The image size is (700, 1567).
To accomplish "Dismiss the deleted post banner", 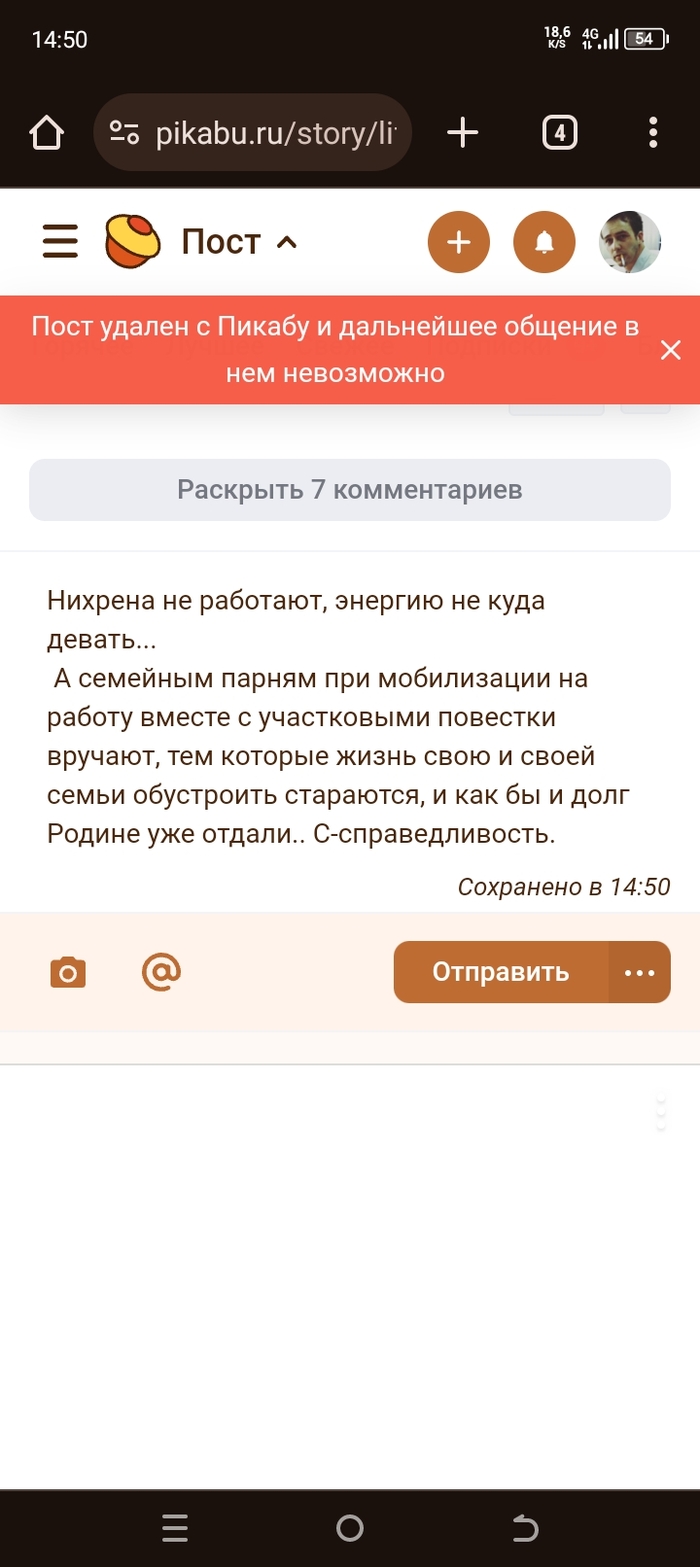I will click(670, 350).
